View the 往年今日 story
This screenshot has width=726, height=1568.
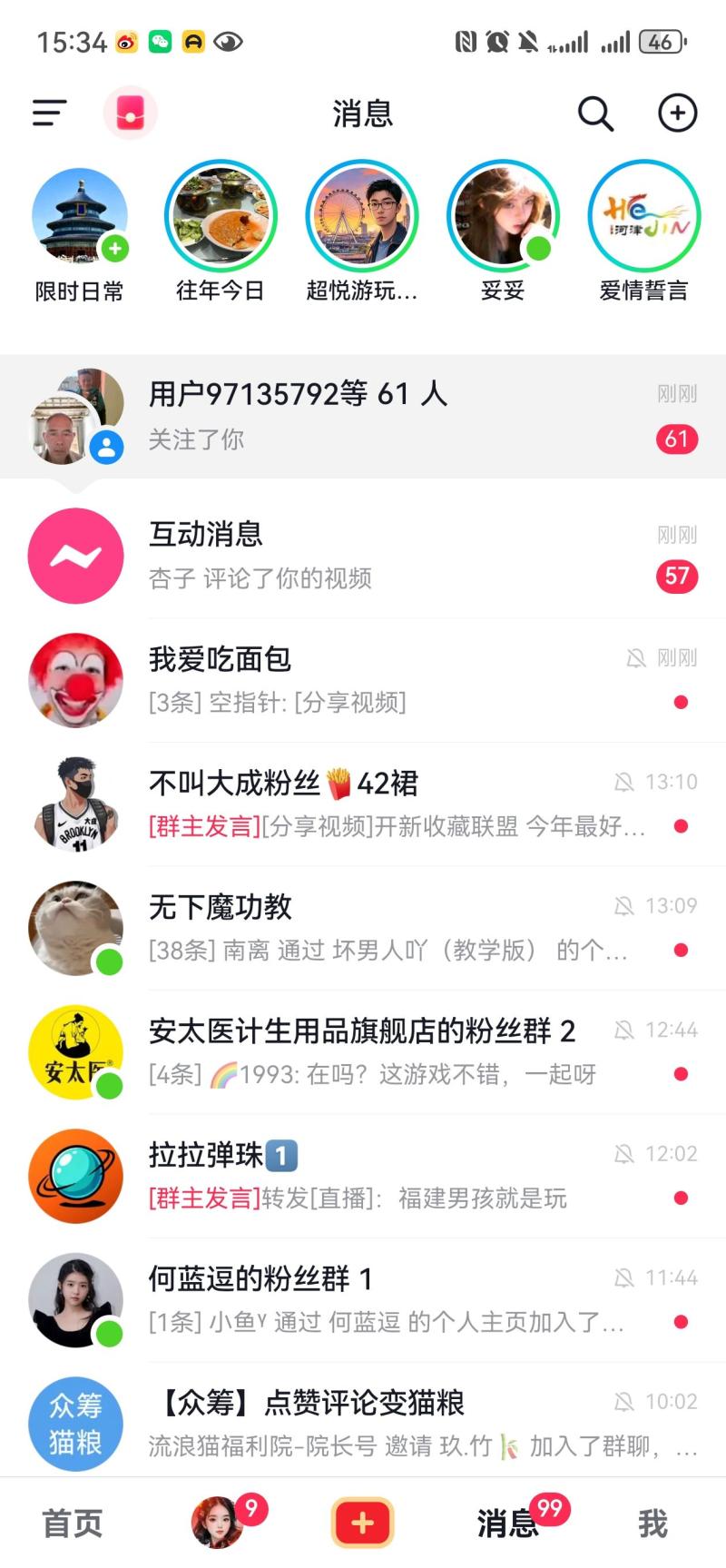point(221,218)
